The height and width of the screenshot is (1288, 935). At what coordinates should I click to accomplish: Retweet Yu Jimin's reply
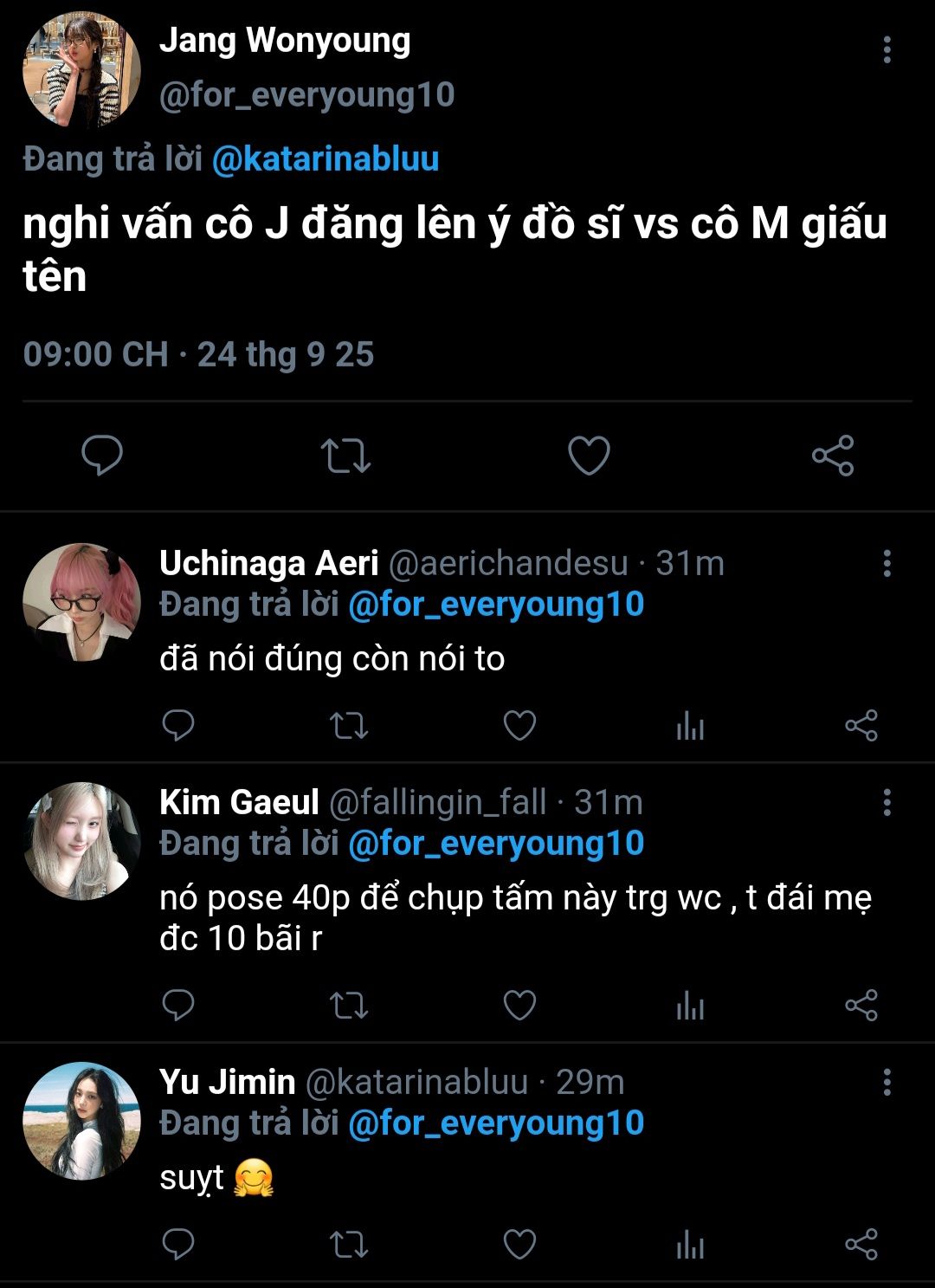[x=349, y=1245]
